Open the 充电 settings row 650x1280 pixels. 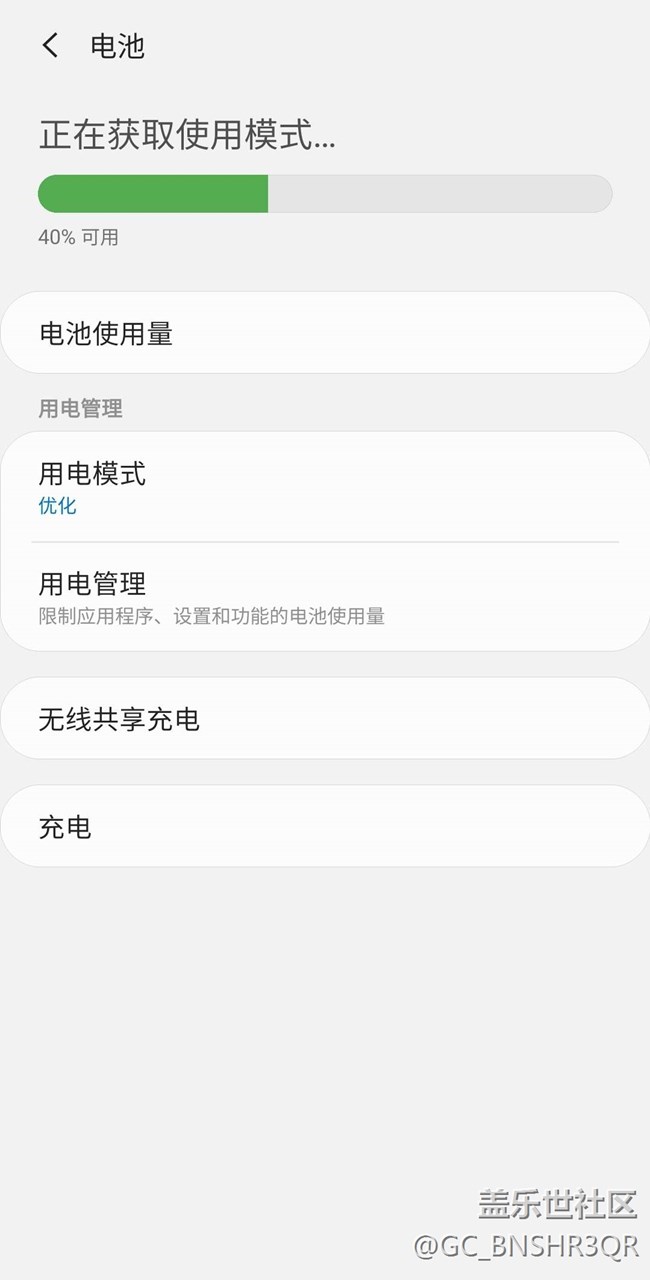point(325,827)
